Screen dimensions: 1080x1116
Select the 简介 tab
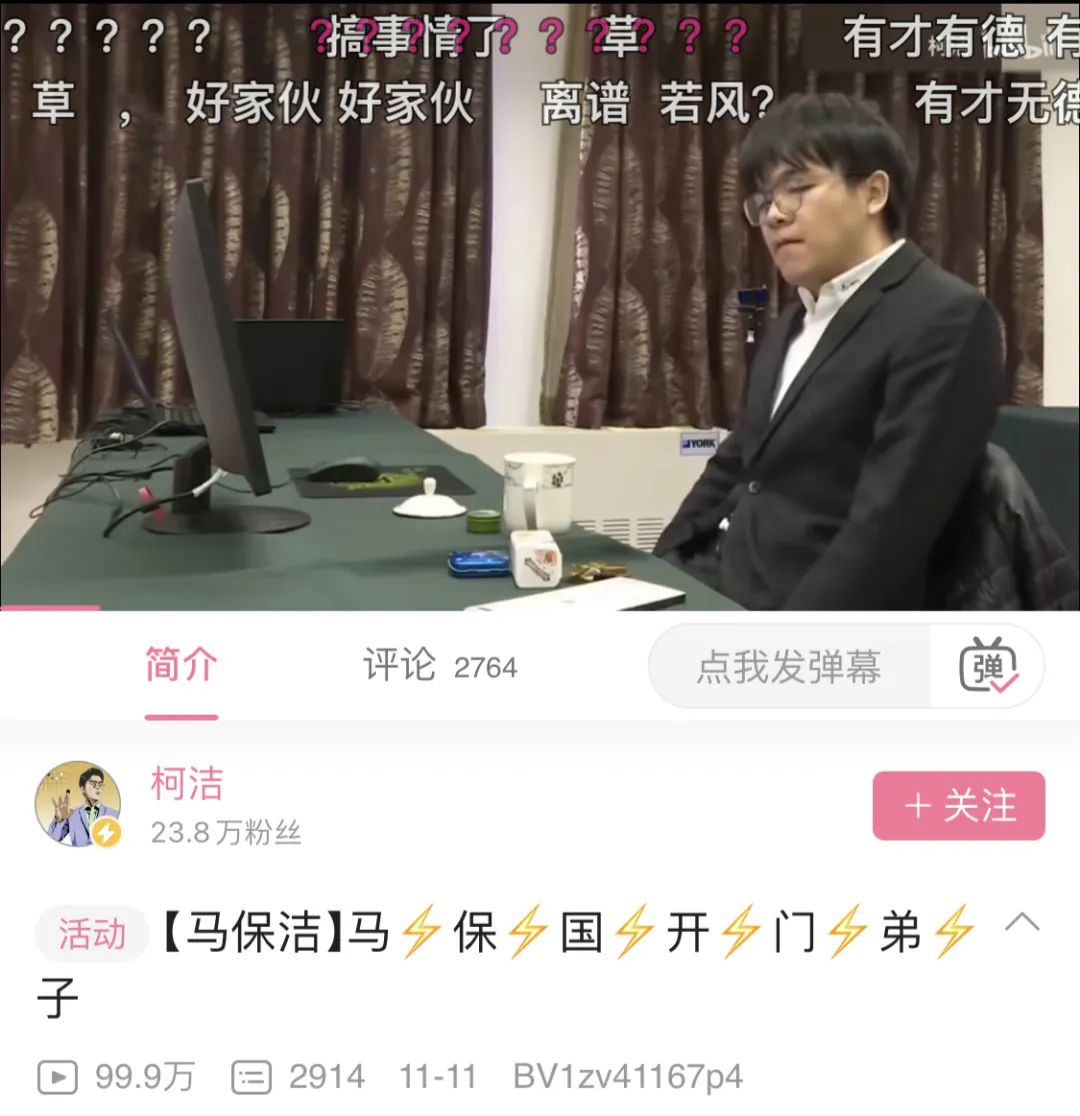click(180, 665)
